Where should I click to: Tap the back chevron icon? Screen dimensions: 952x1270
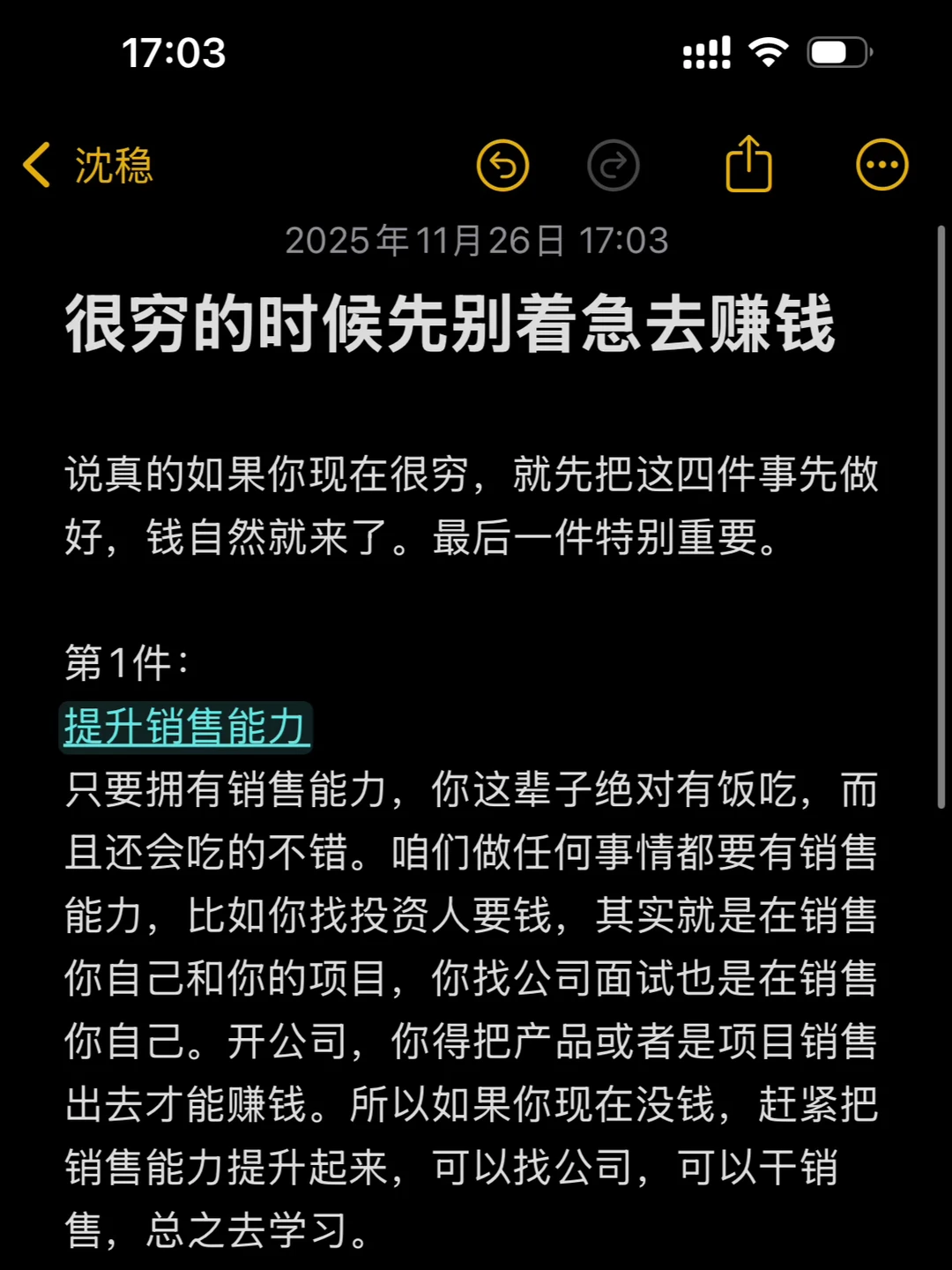pyautogui.click(x=37, y=165)
